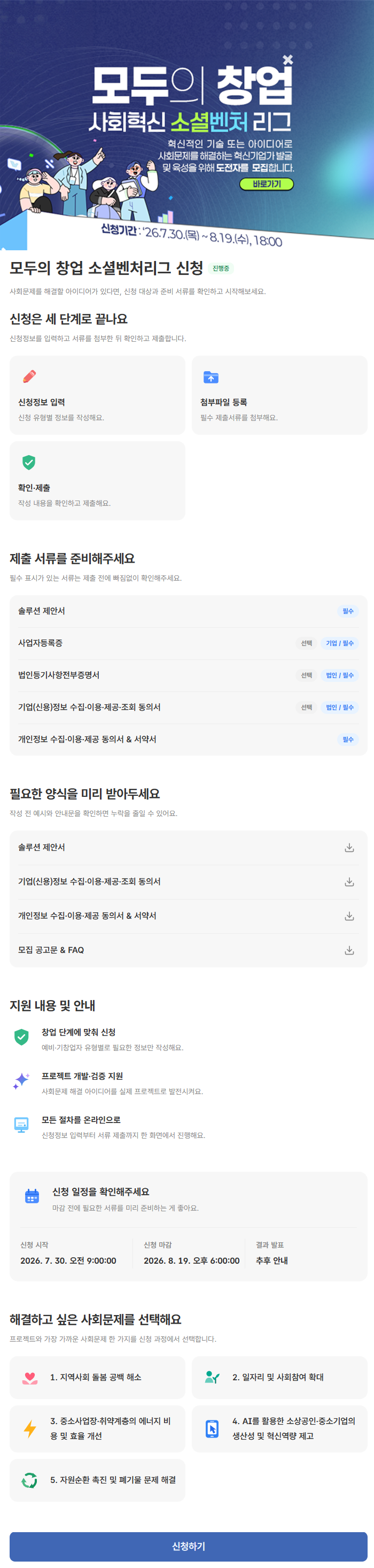Open the 모두의 창업 소셜벤처 리그 banner
Image resolution: width=374 pixels, height=1568 pixels.
pyautogui.click(x=186, y=125)
